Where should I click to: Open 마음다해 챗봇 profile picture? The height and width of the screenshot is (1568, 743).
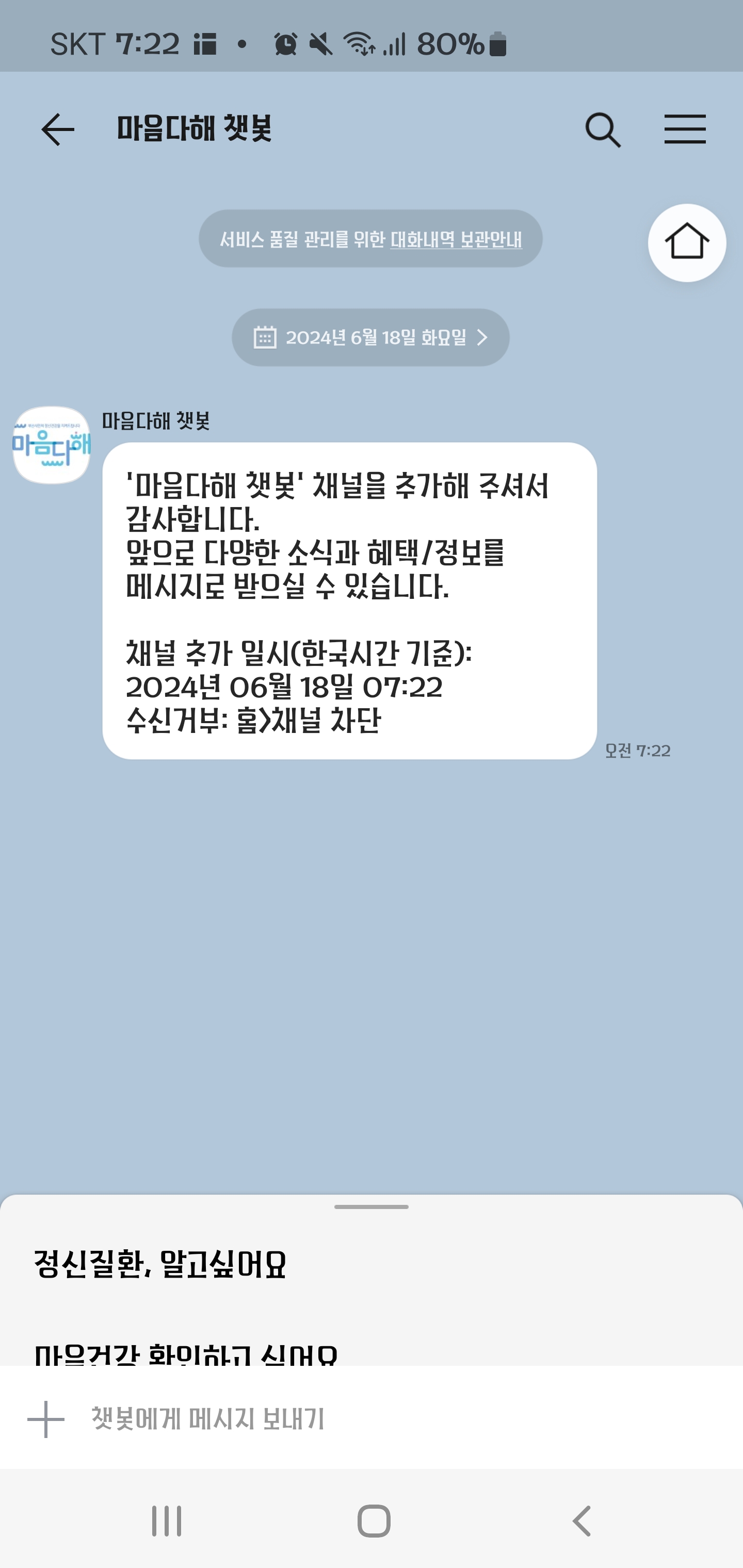[52, 445]
